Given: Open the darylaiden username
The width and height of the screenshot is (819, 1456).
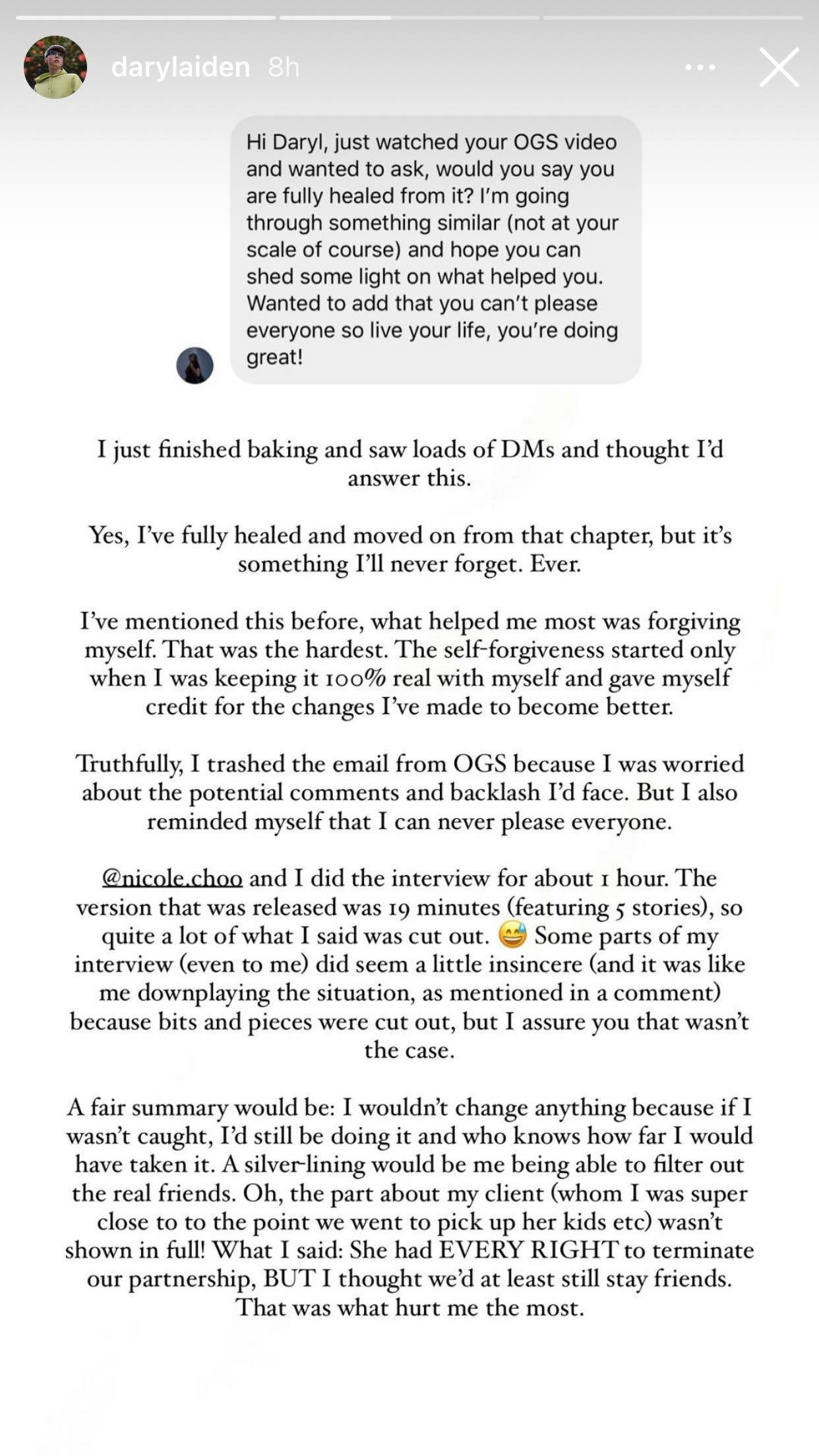Looking at the screenshot, I should (x=181, y=67).
